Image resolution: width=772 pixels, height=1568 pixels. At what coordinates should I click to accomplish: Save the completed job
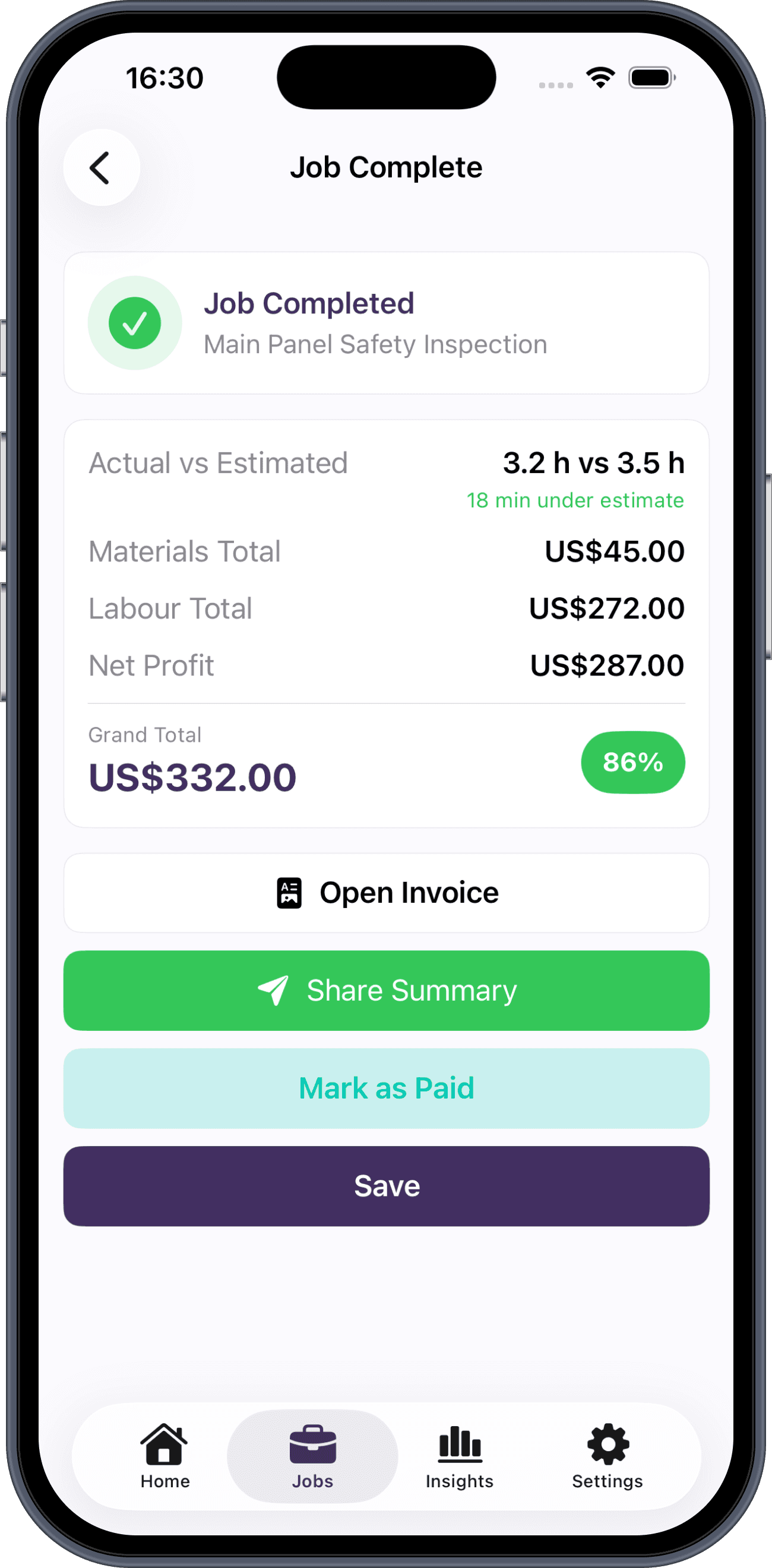(x=386, y=1186)
